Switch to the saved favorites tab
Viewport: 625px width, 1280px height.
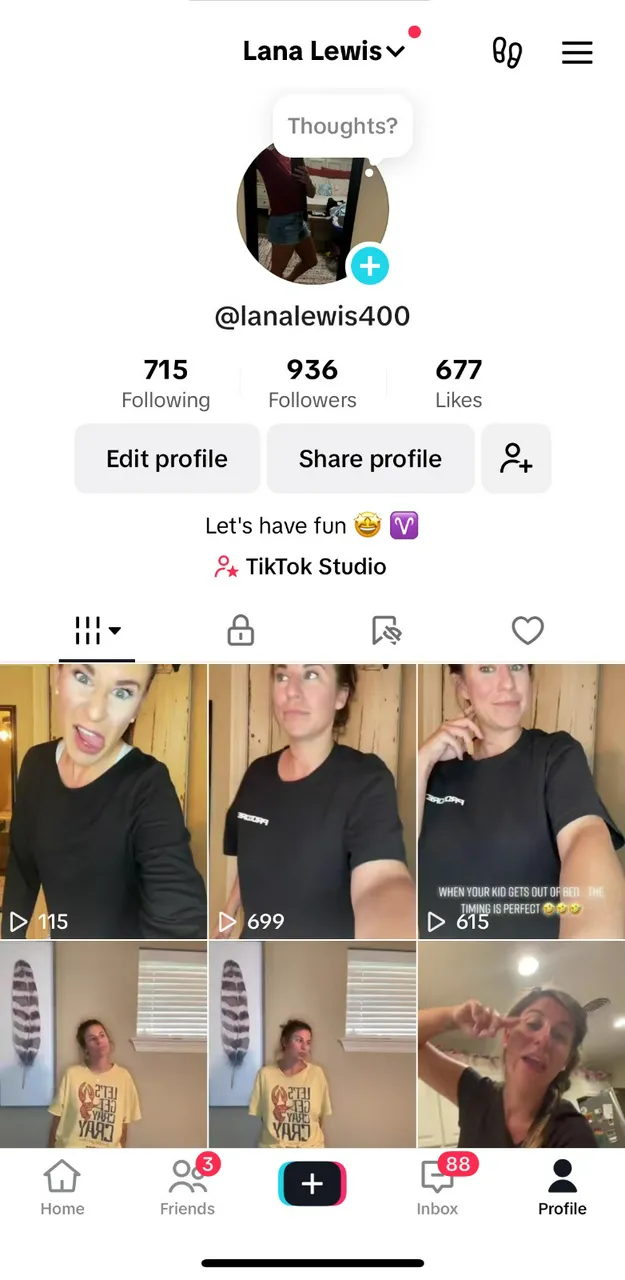[385, 631]
